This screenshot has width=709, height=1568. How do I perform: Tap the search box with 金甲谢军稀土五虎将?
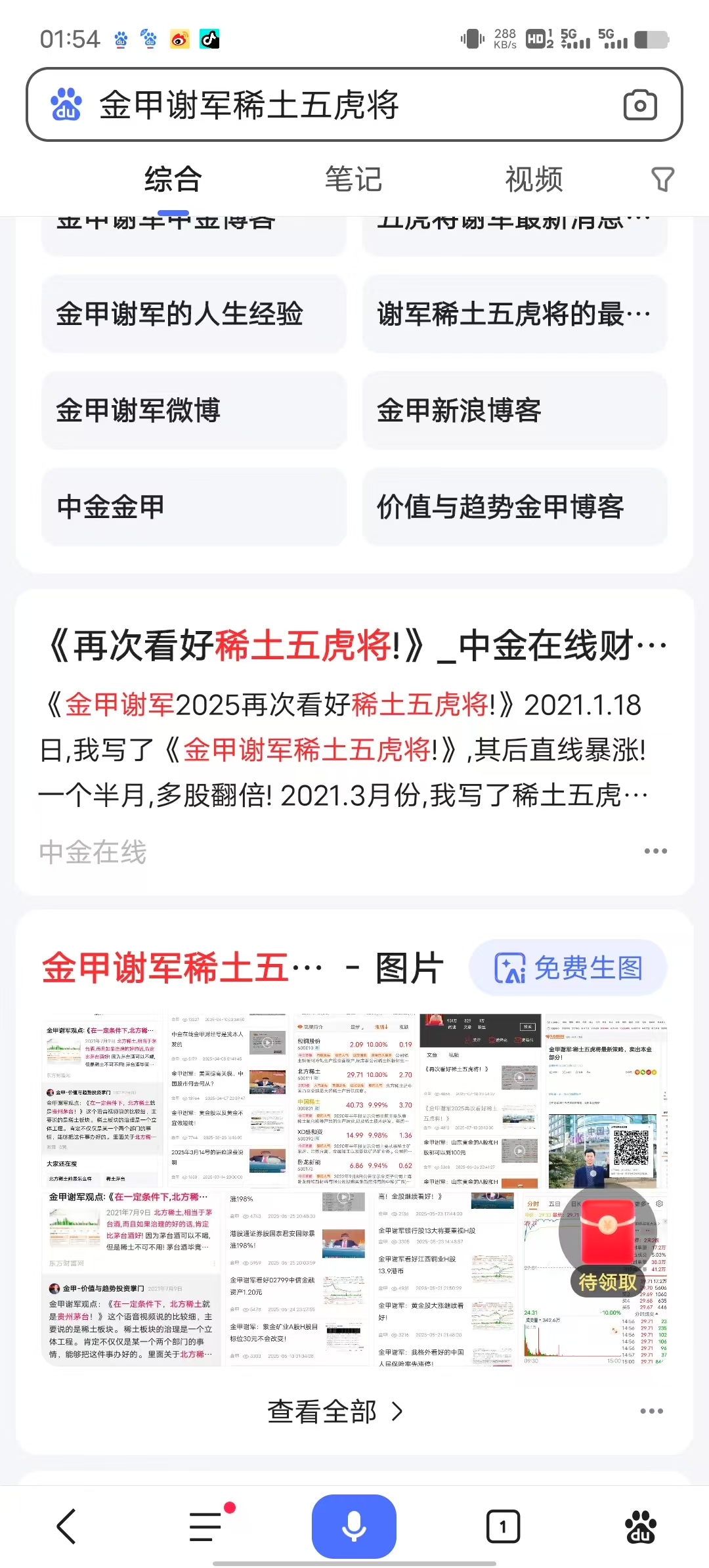328,105
